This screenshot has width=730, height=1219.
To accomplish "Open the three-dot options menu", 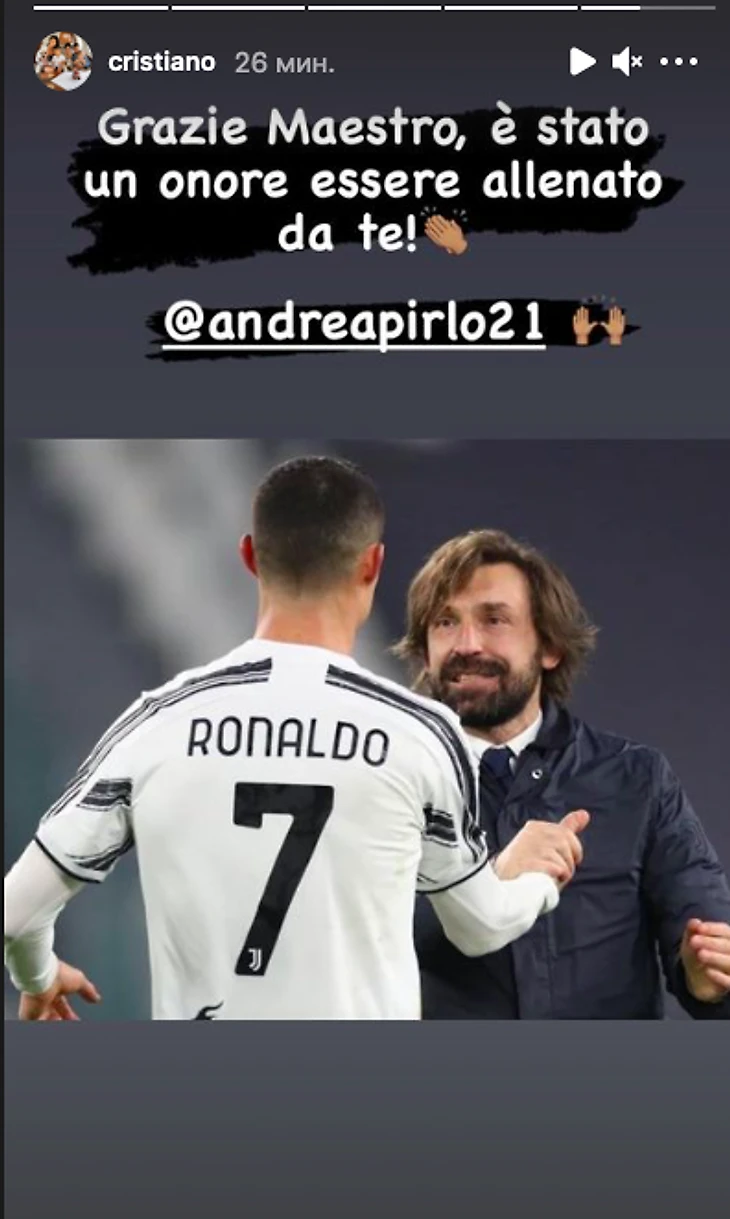I will [679, 62].
